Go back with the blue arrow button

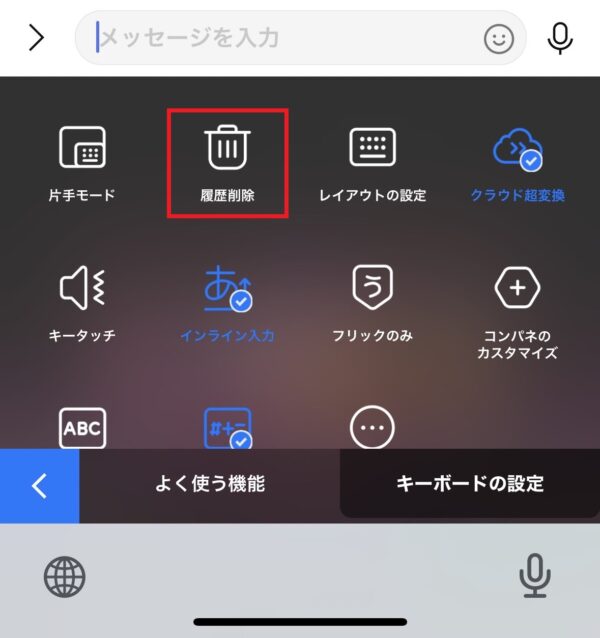point(39,485)
